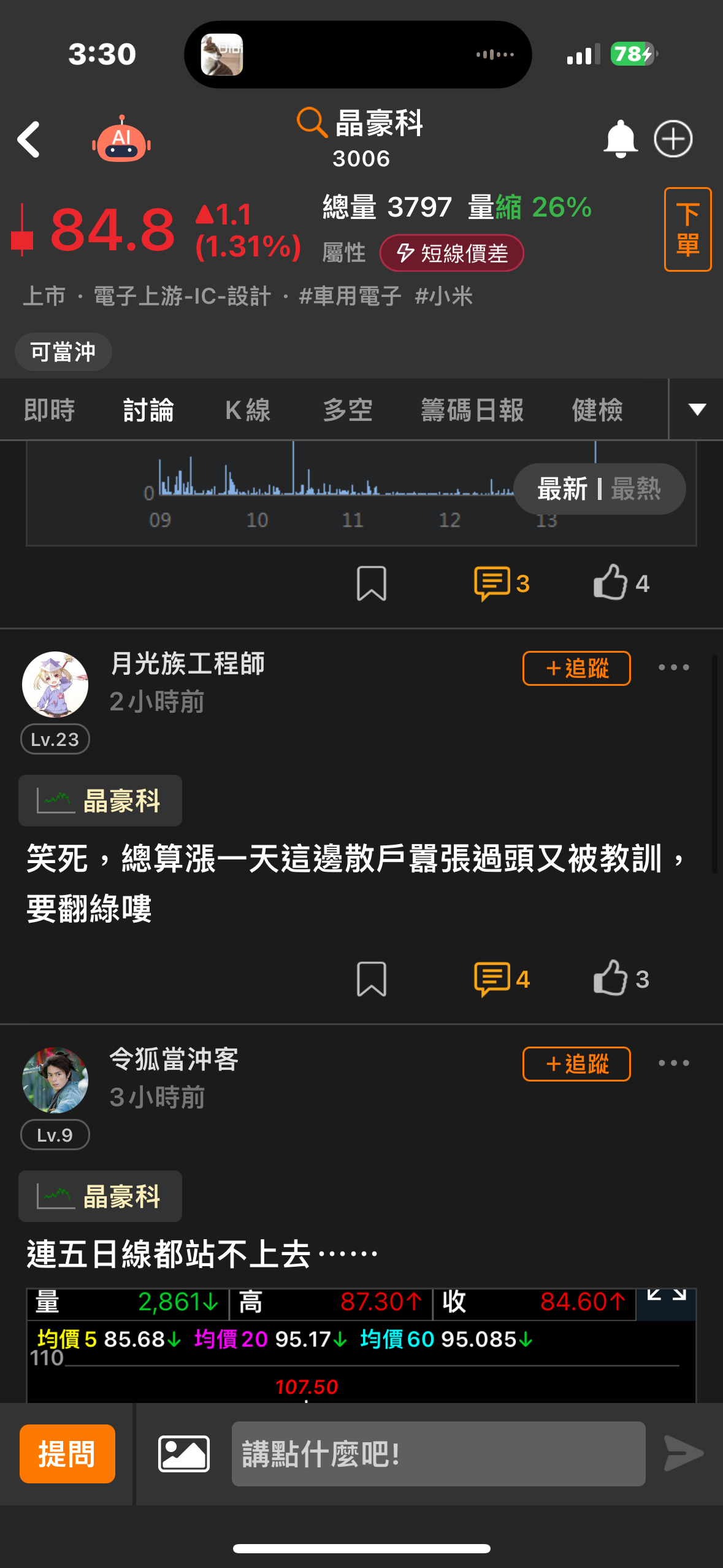Add 晶豪科 to watchlist with plus icon

click(673, 139)
